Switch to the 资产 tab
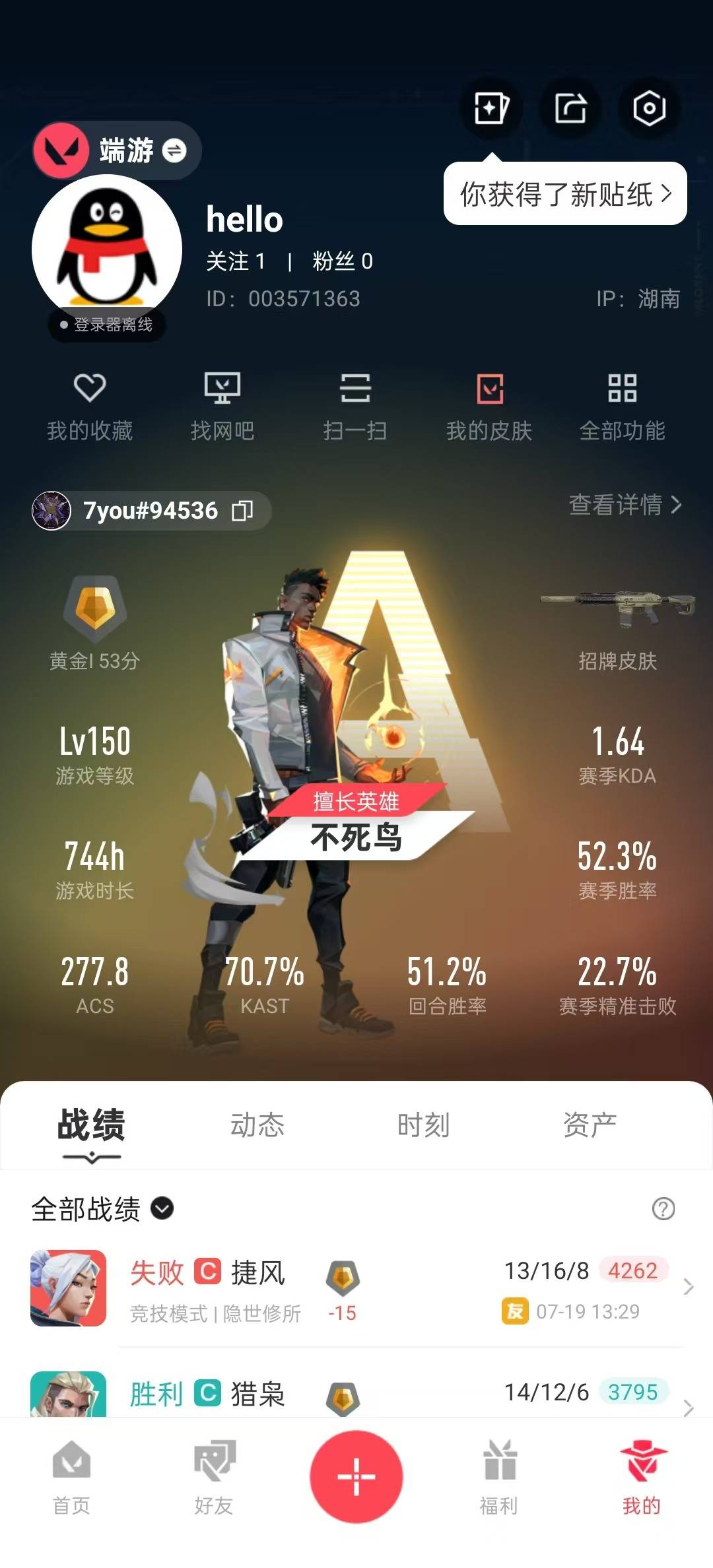The height and width of the screenshot is (1568, 713). coord(590,1125)
